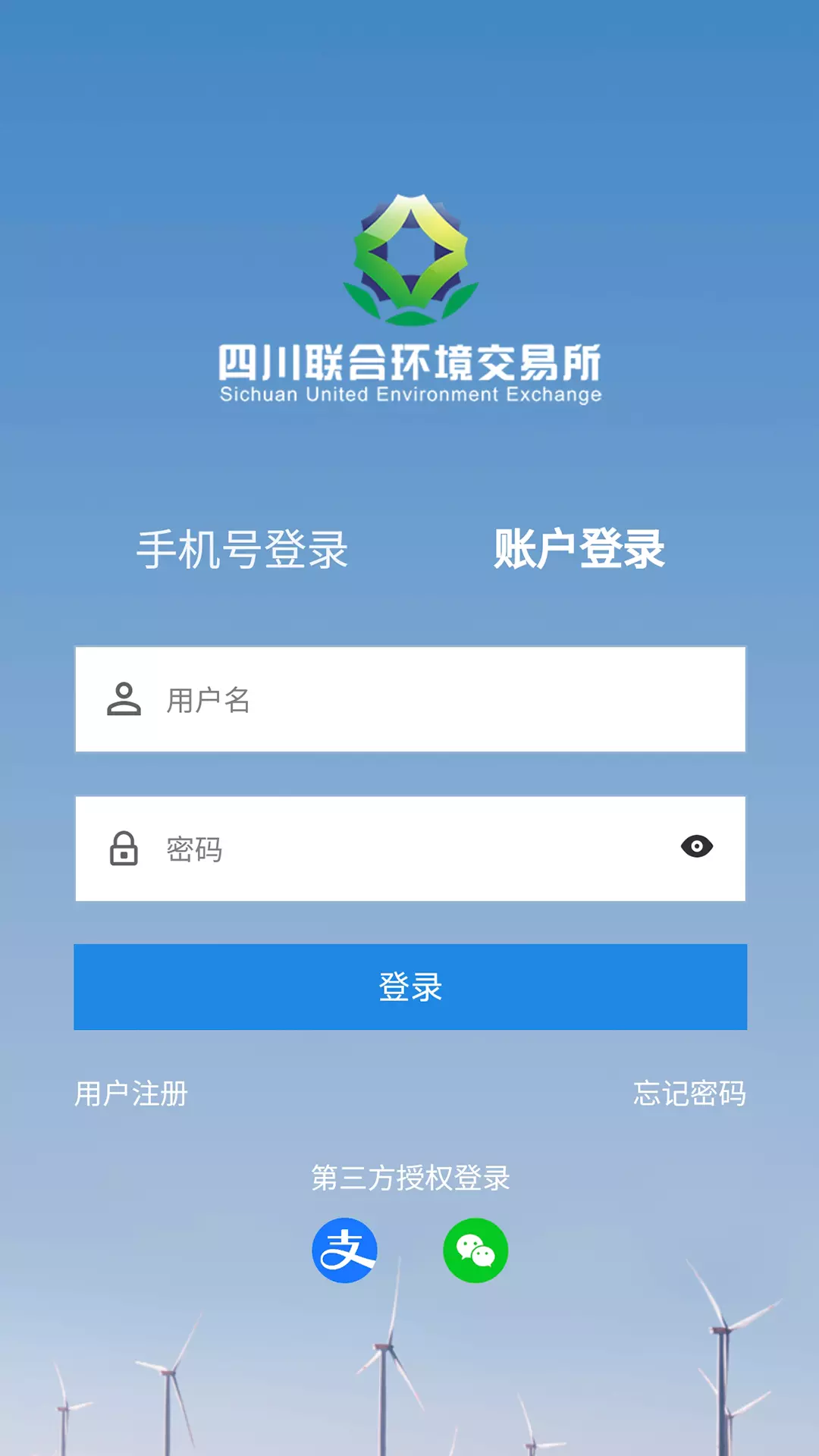Log in with the WeChat icon
Viewport: 819px width, 1456px height.
coord(475,1250)
